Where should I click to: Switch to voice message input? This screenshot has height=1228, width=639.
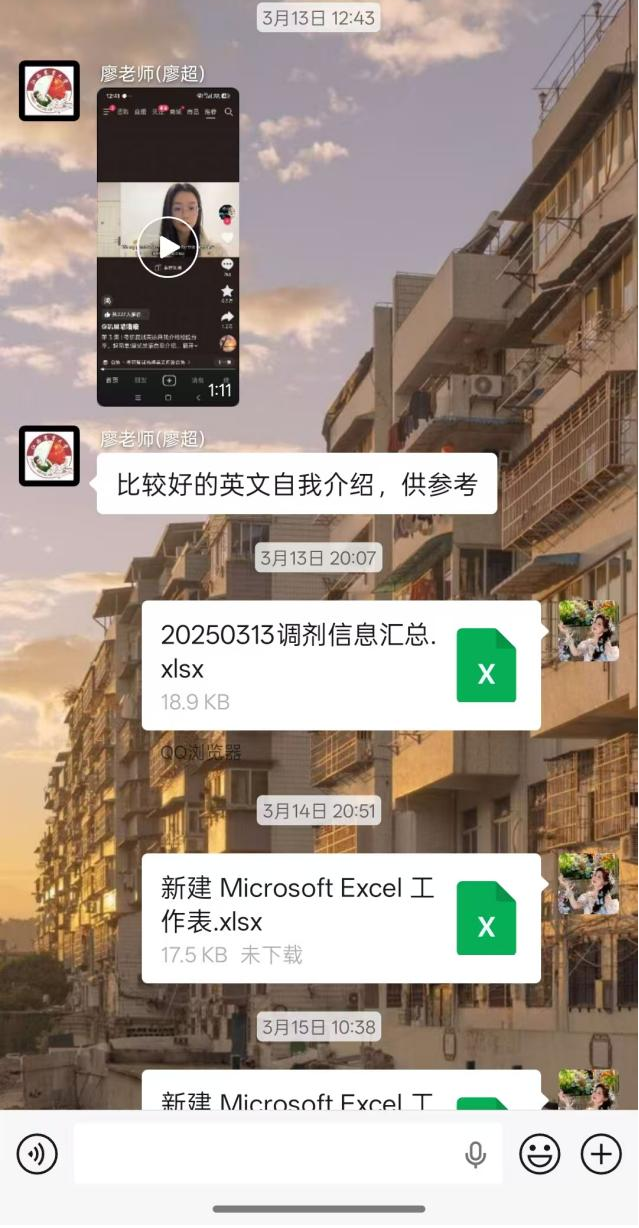tap(37, 1154)
